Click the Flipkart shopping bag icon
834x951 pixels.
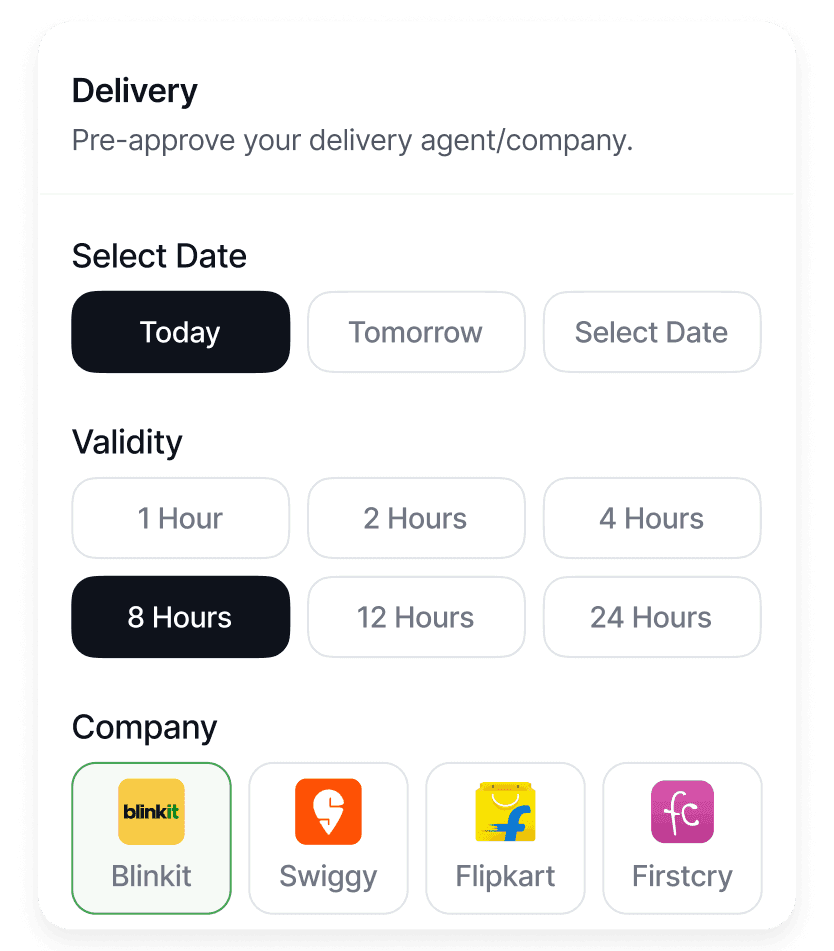point(505,812)
